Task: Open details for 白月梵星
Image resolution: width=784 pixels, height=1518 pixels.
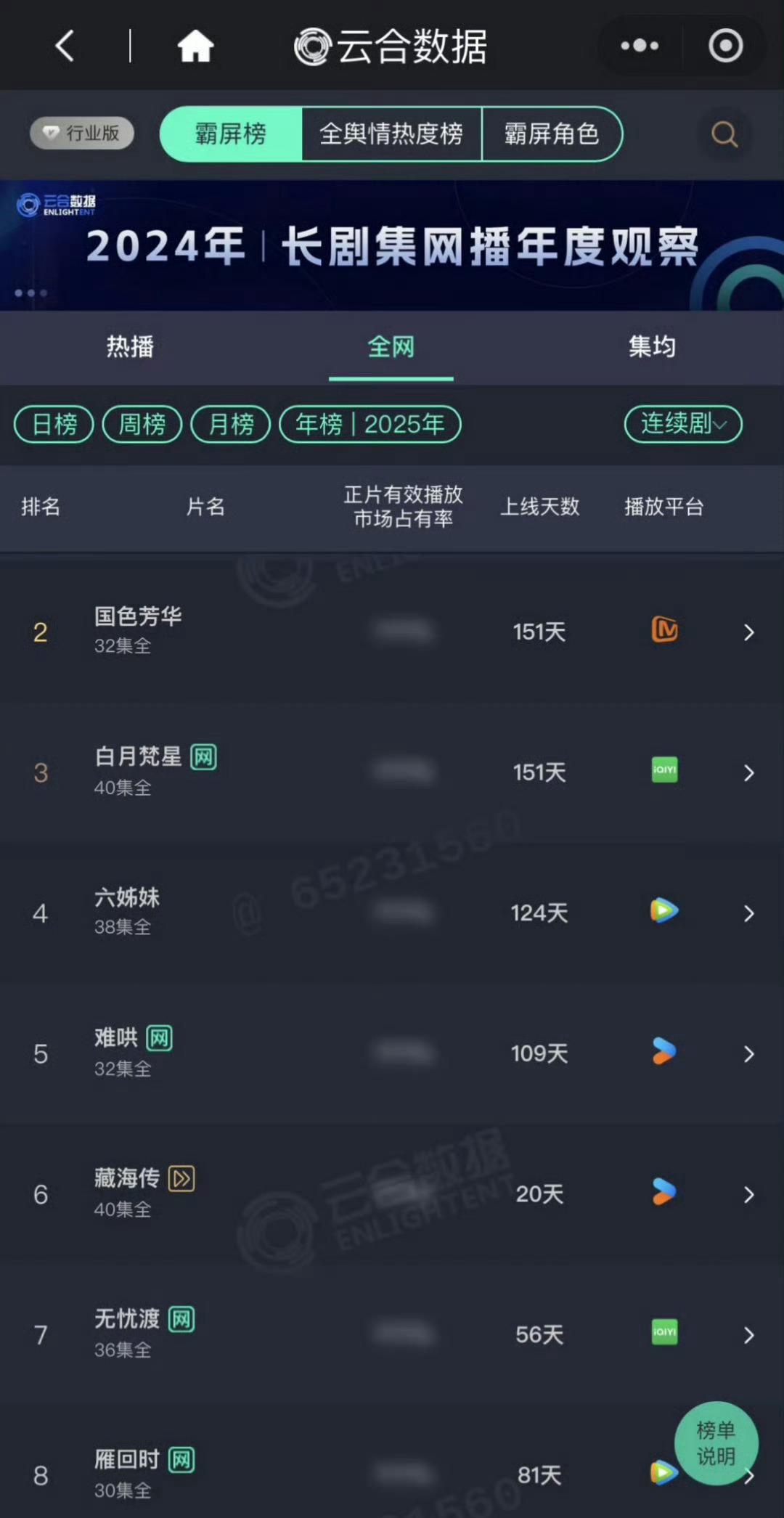Action: click(392, 772)
